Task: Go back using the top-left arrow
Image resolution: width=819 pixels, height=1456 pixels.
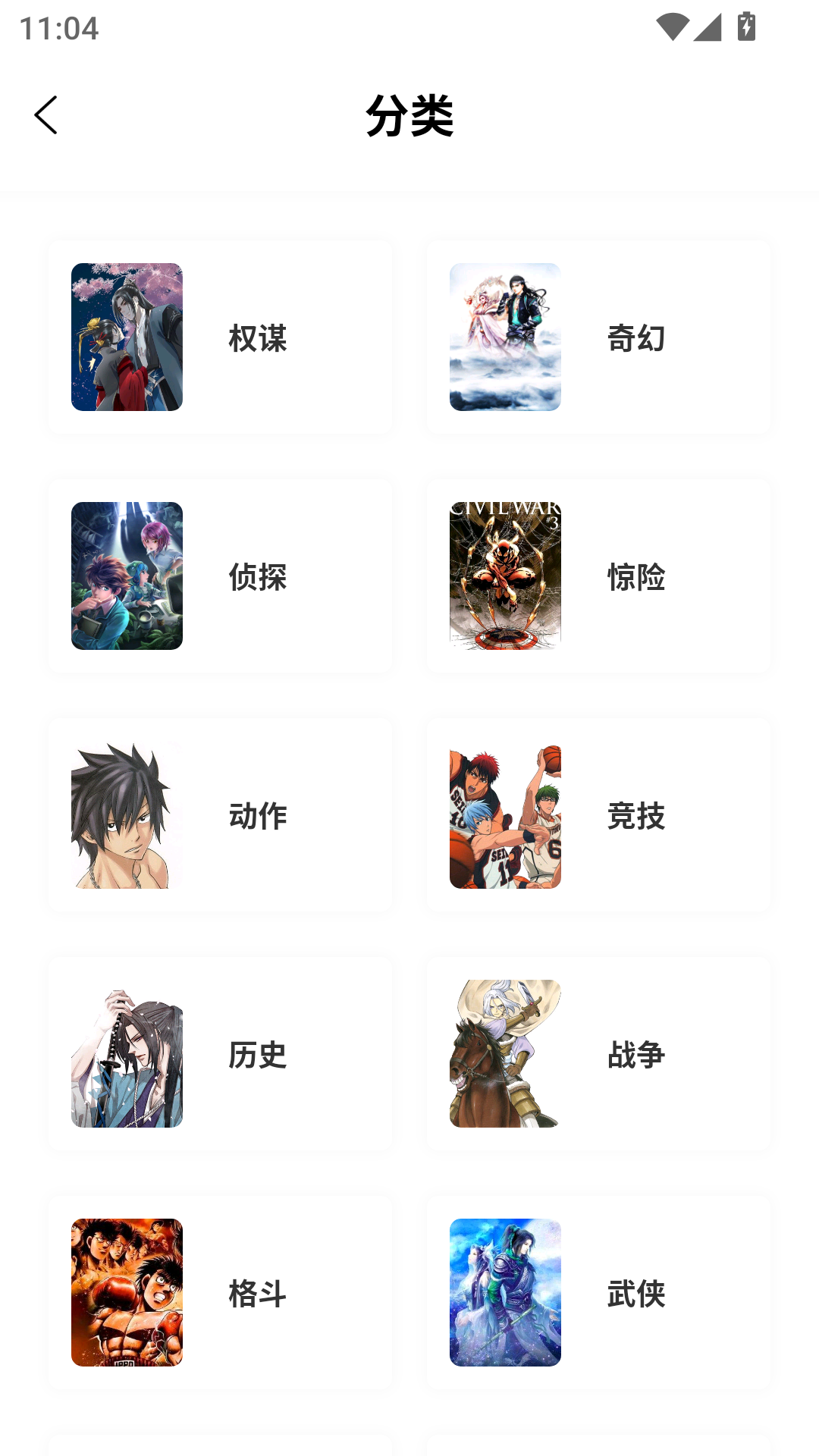Action: tap(45, 115)
